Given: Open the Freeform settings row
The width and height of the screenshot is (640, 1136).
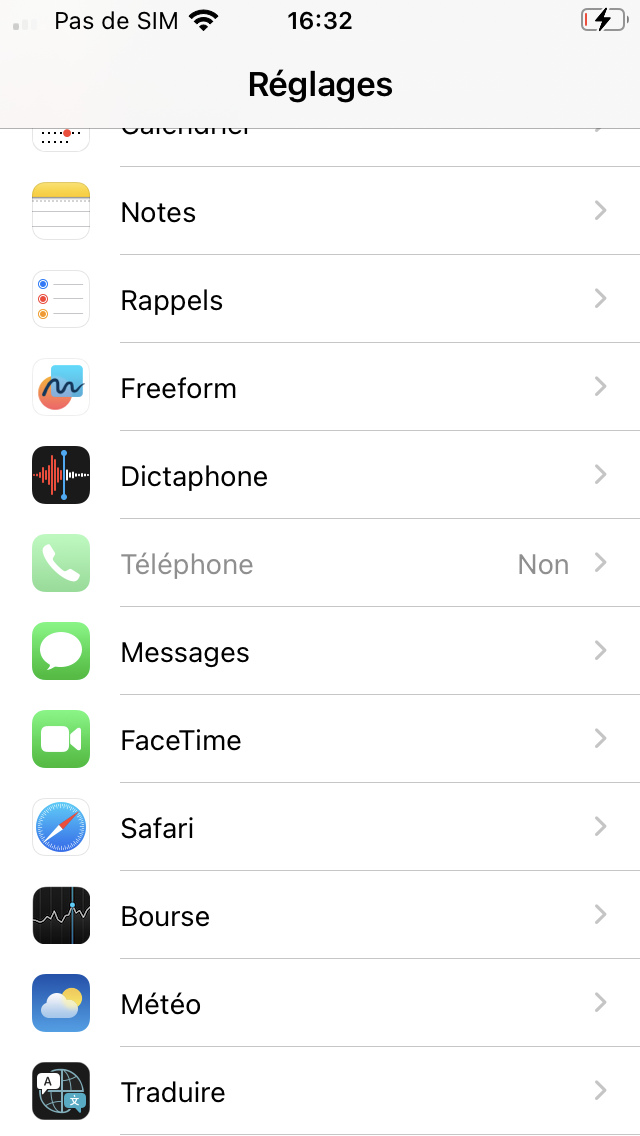Looking at the screenshot, I should (320, 388).
